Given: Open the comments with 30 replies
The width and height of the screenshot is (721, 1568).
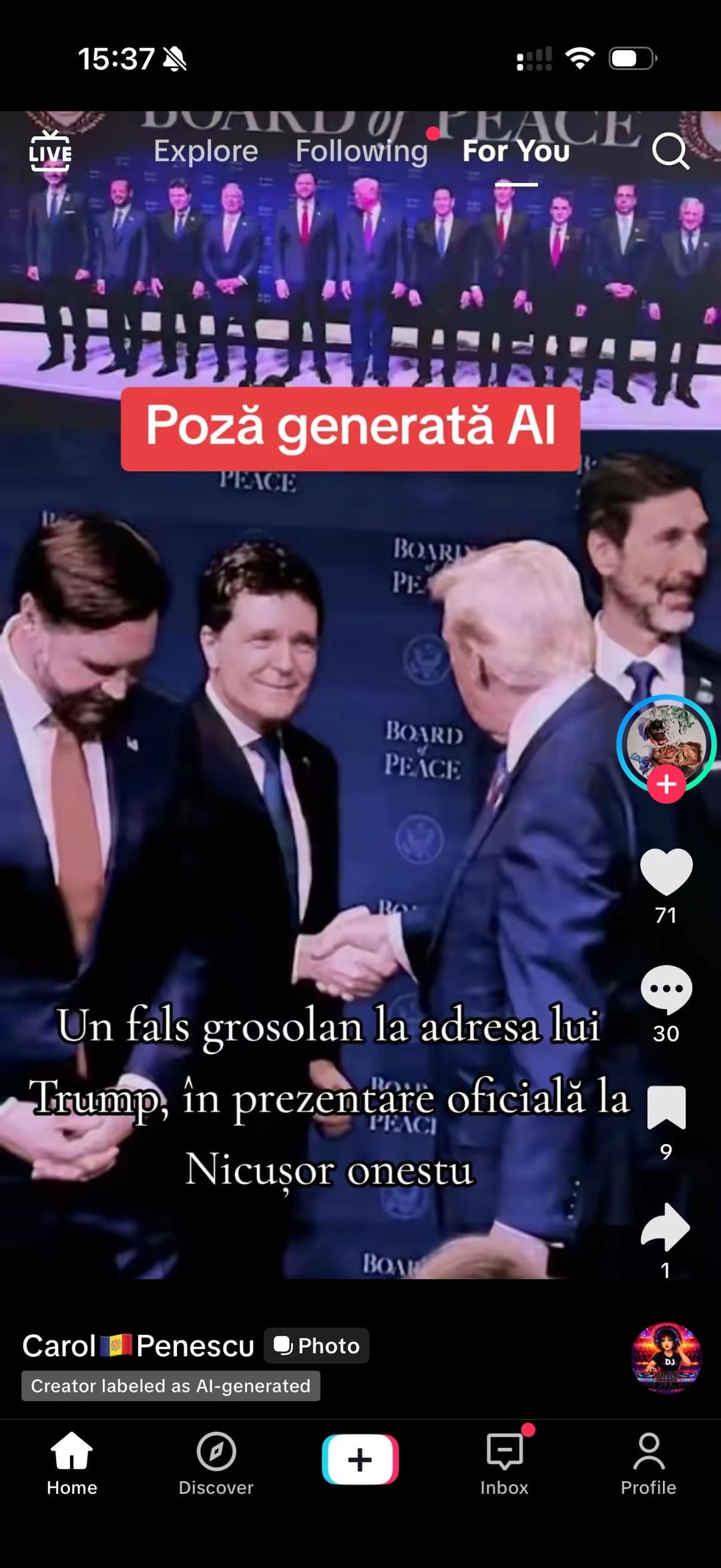Looking at the screenshot, I should tap(666, 990).
